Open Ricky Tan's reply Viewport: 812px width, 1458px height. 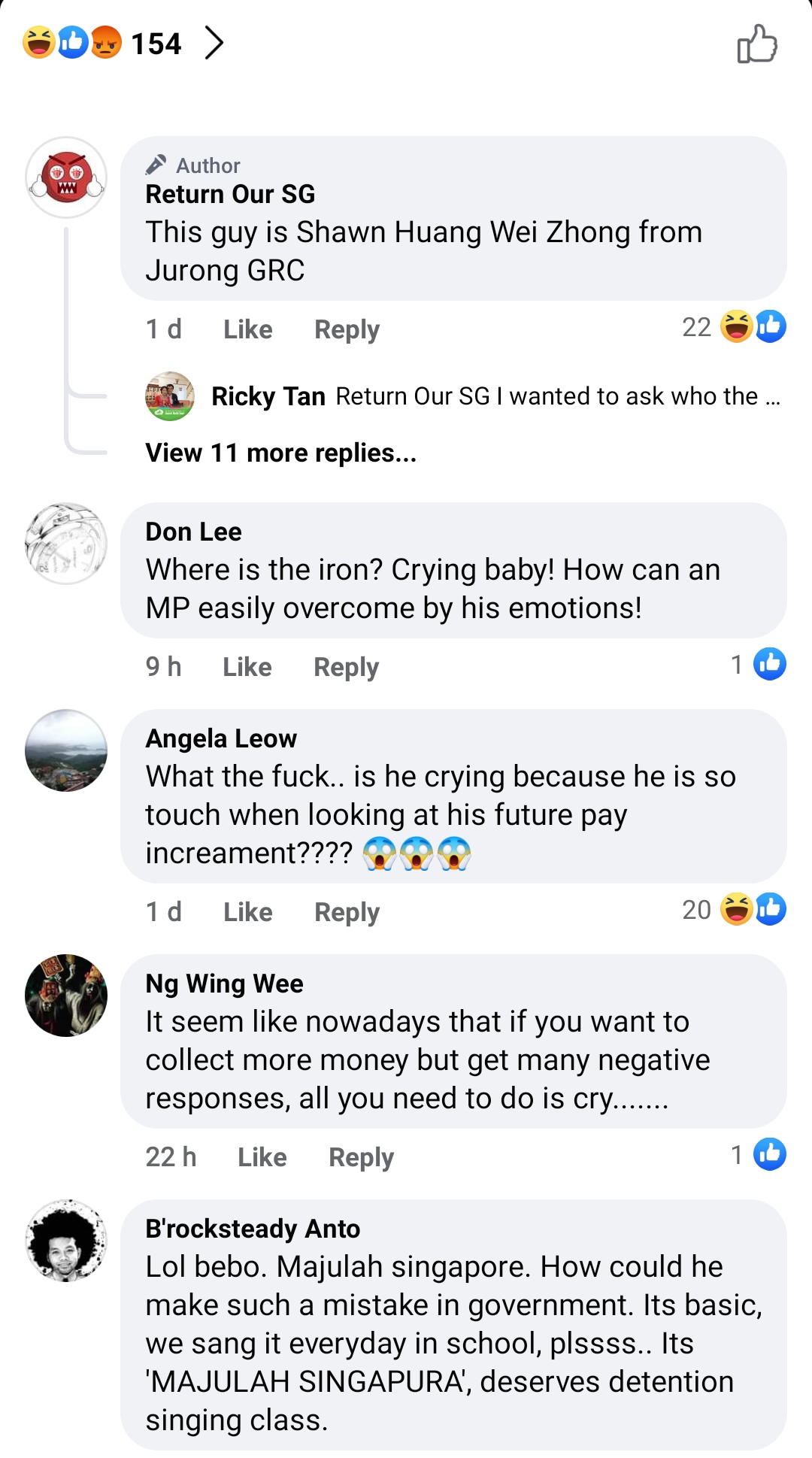[495, 396]
